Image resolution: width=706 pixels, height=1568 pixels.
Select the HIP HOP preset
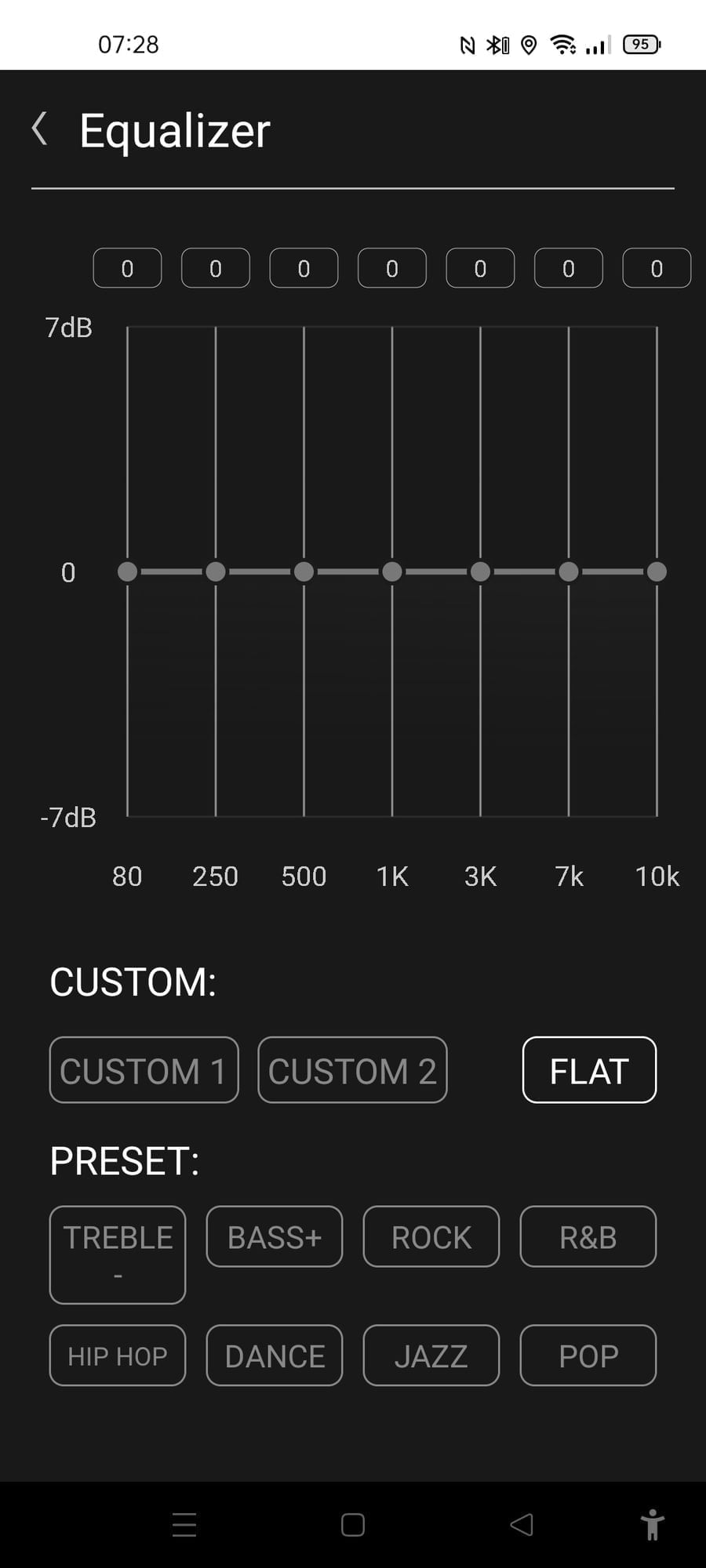[118, 1356]
